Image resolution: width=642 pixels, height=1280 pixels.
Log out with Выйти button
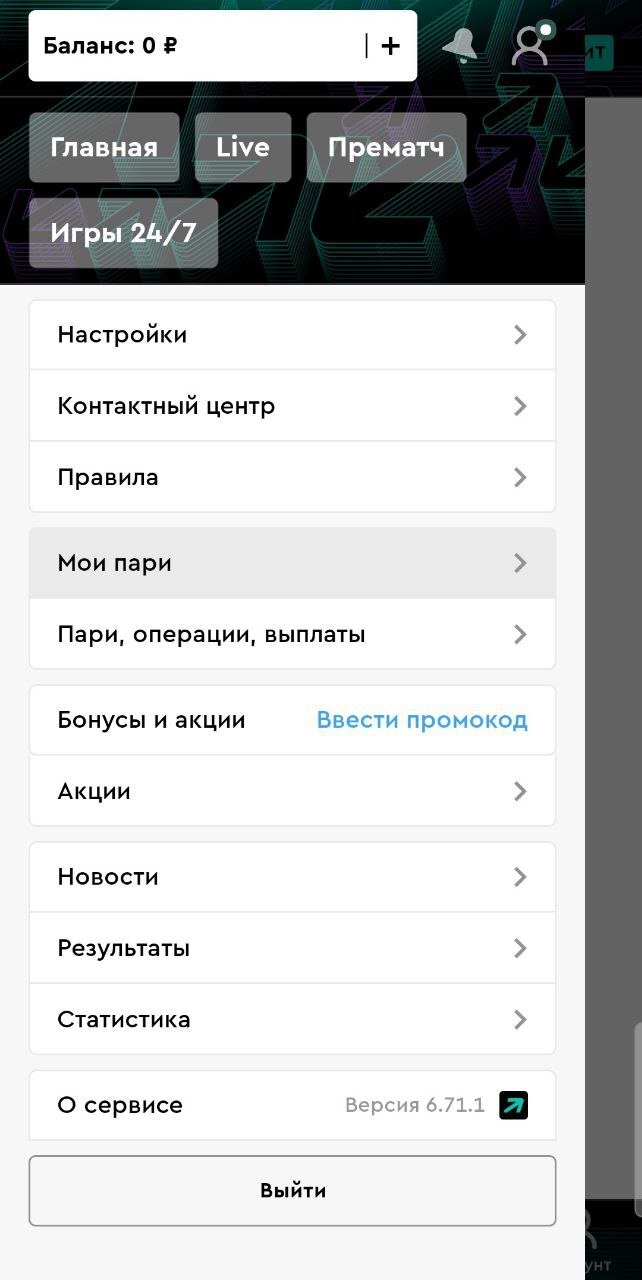coord(292,1191)
